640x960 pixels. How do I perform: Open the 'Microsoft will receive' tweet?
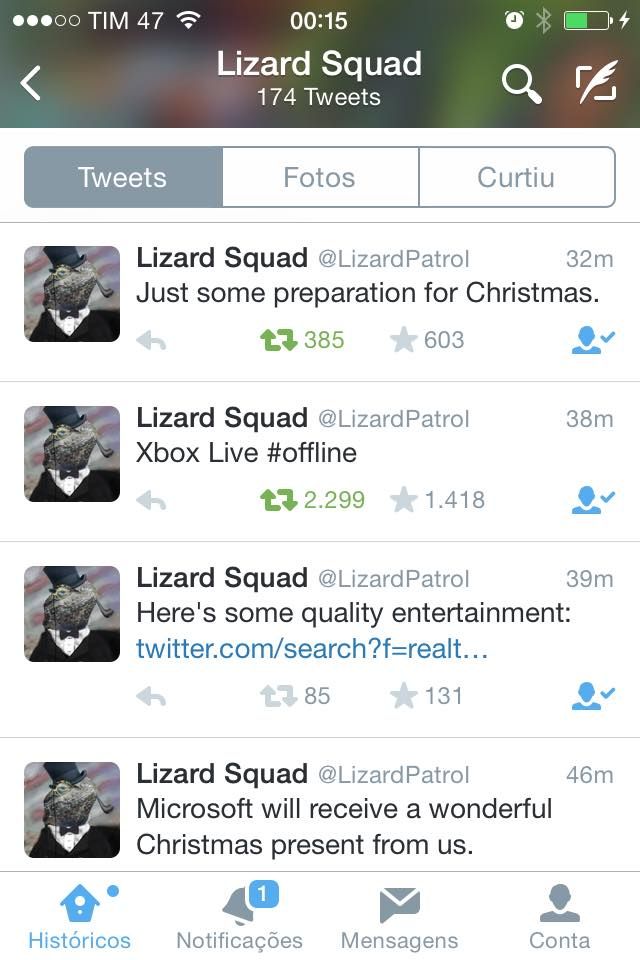(344, 825)
